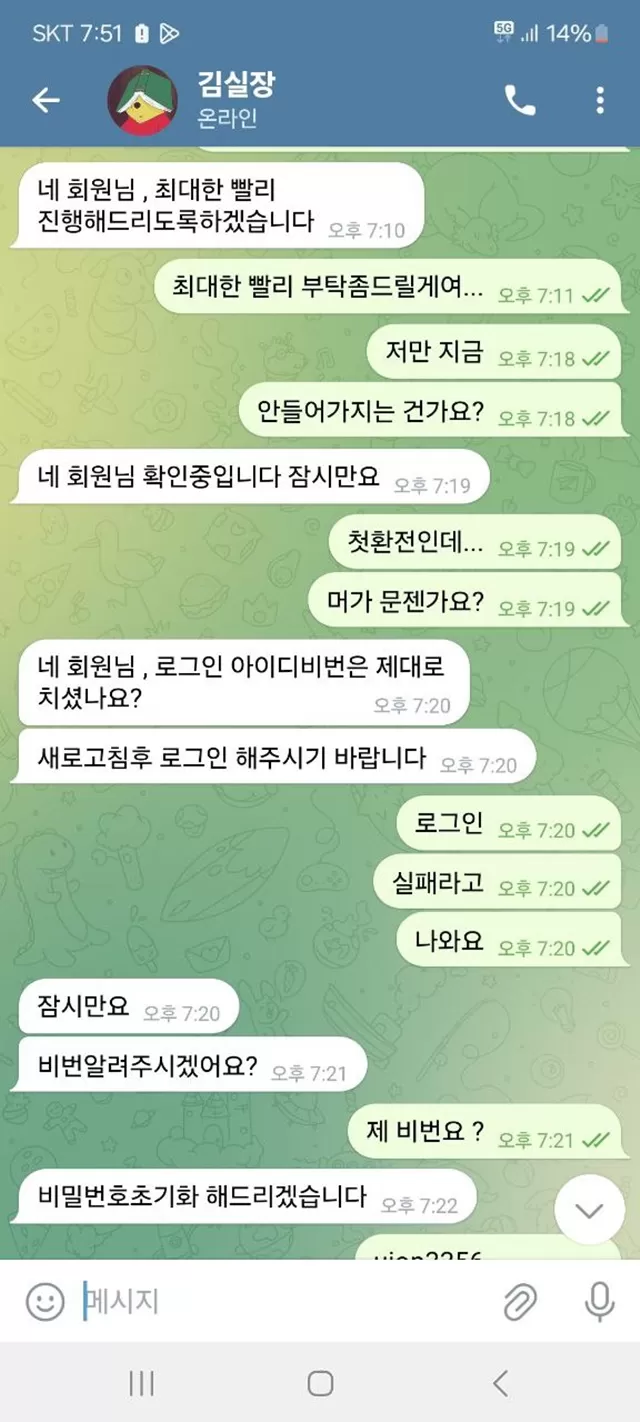640x1422 pixels.
Task: Tap the system home button
Action: (x=320, y=1383)
